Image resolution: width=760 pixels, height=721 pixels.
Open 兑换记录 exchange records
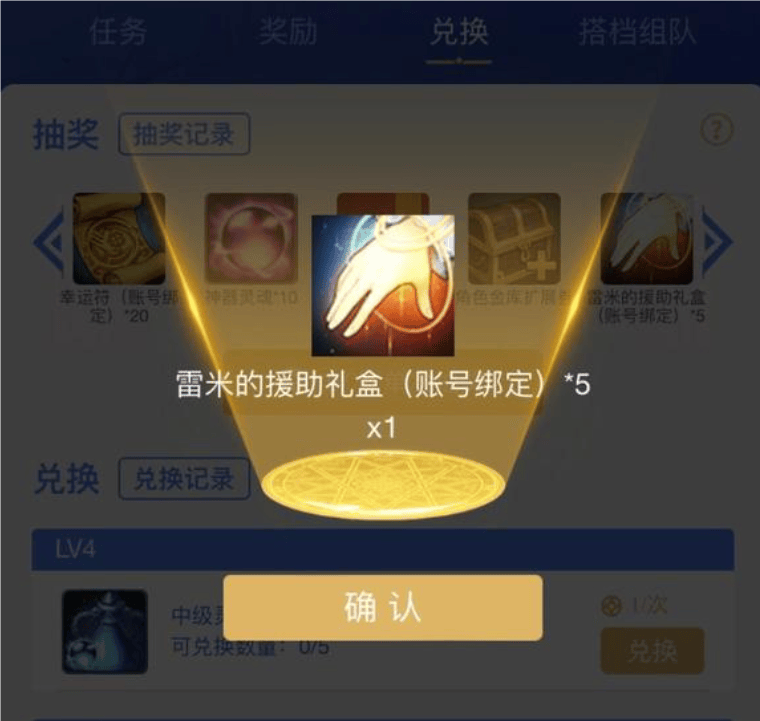184,479
